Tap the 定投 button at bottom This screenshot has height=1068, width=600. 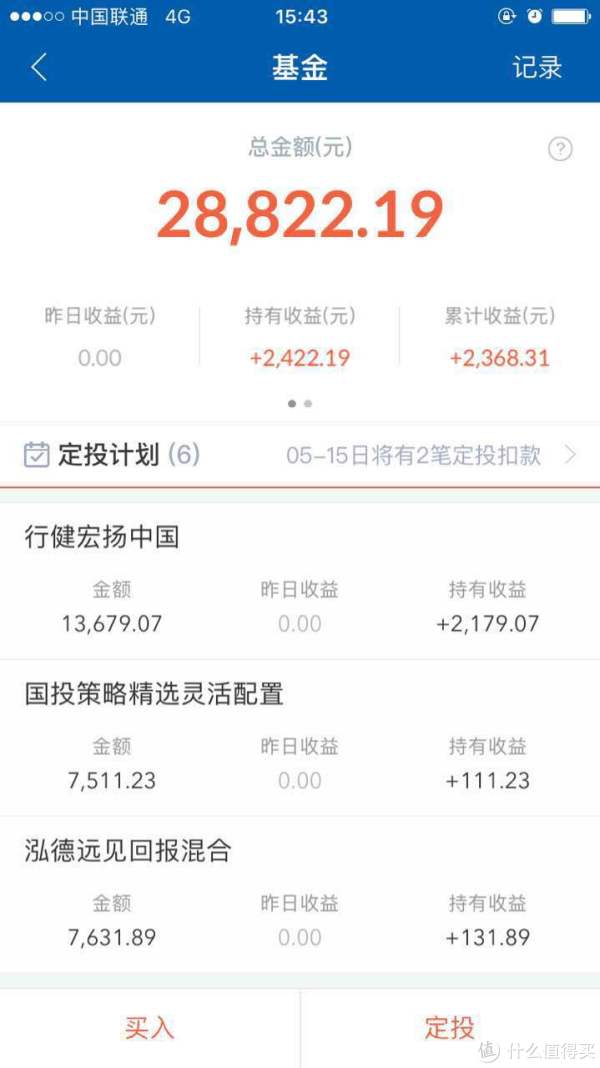tap(449, 1028)
